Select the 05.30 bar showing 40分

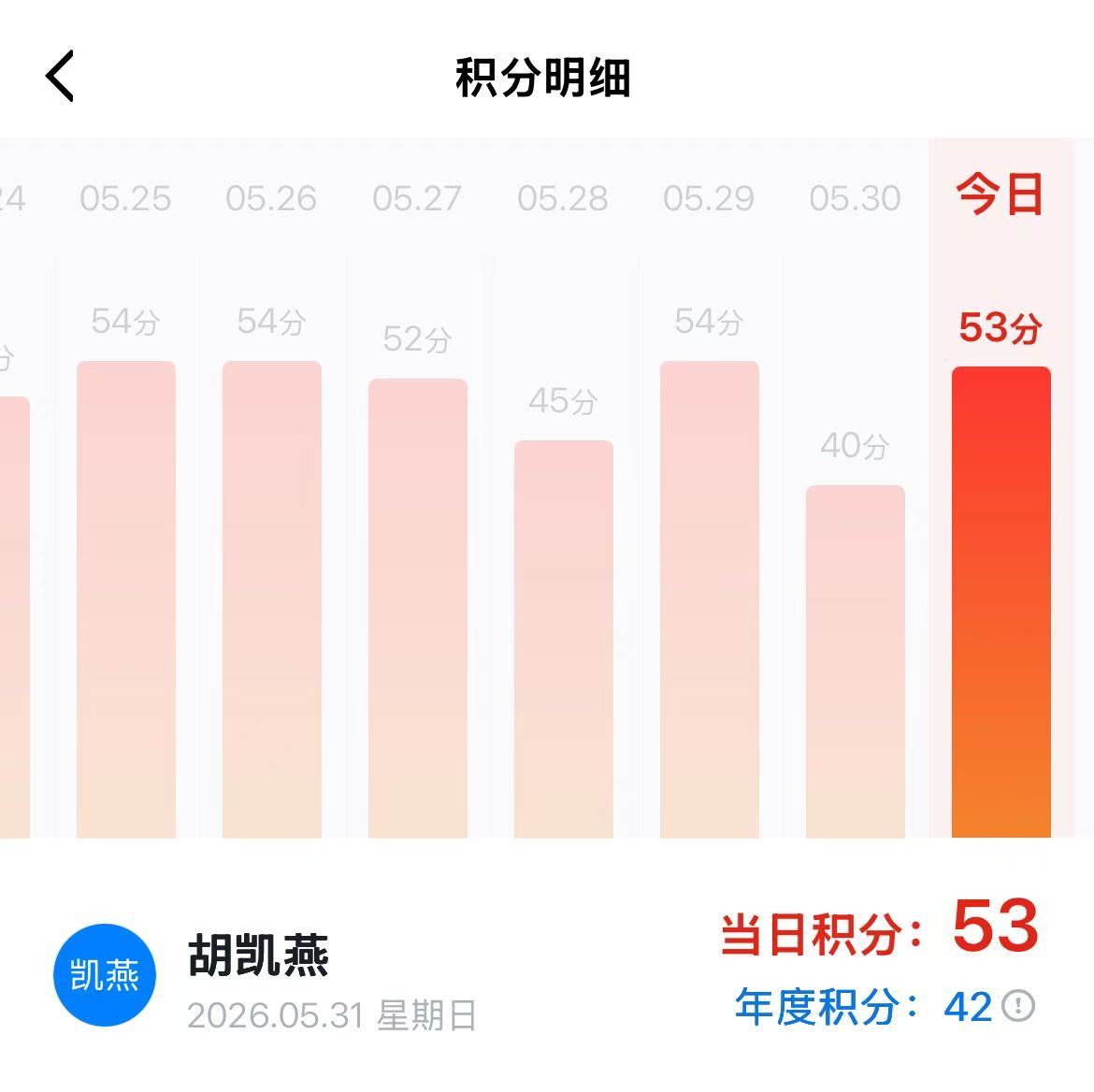pyautogui.click(x=856, y=662)
